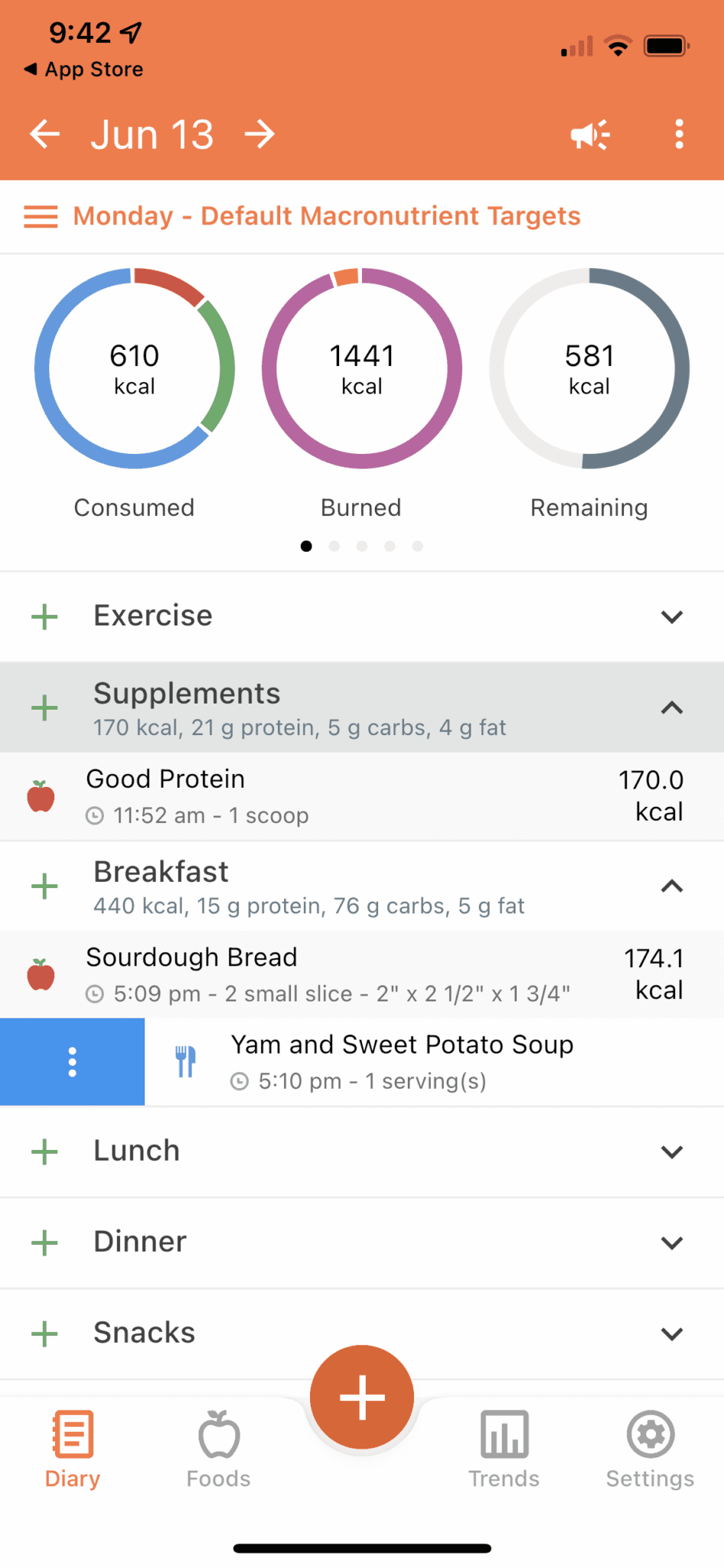Tap the blue three-dot action on Yam Soup

(72, 1061)
